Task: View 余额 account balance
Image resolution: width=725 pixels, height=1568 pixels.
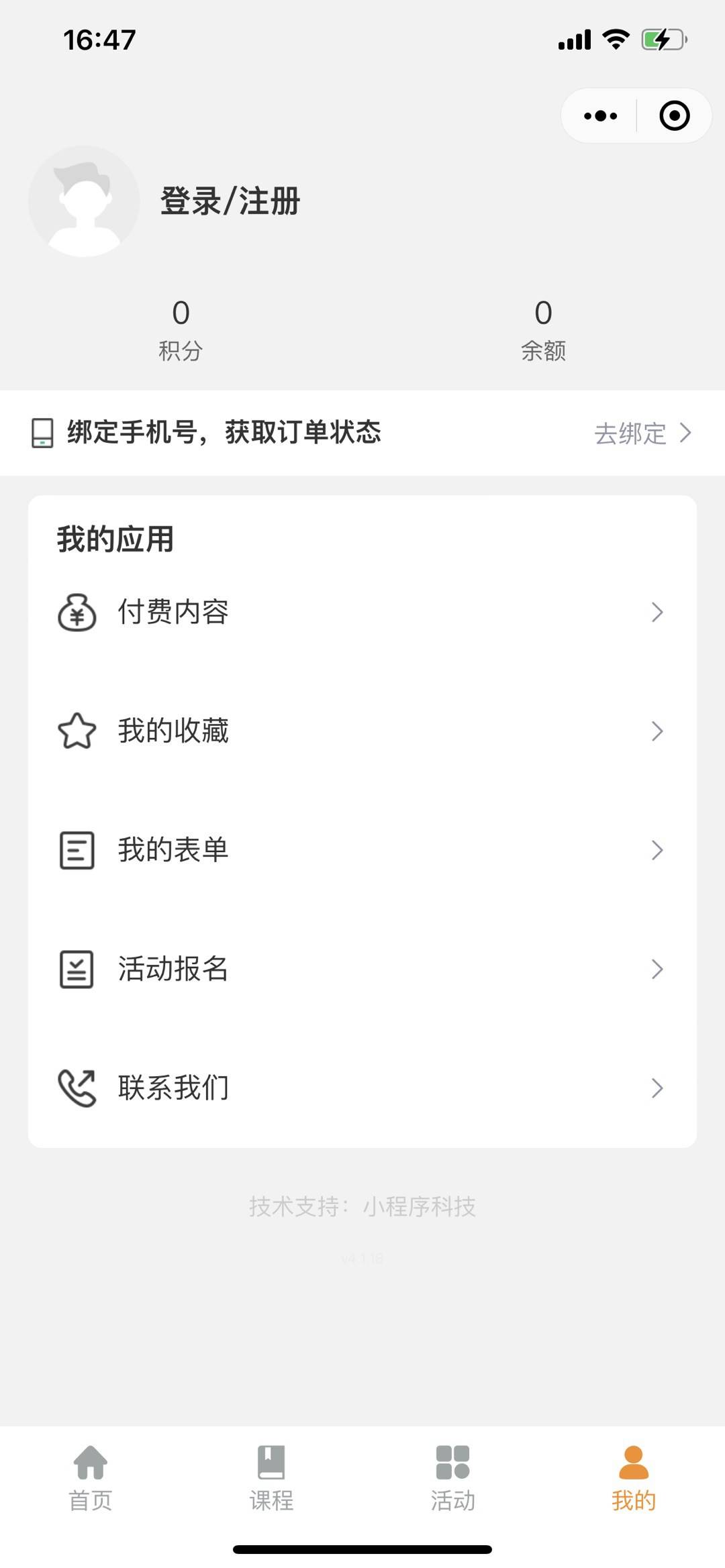Action: point(543,329)
